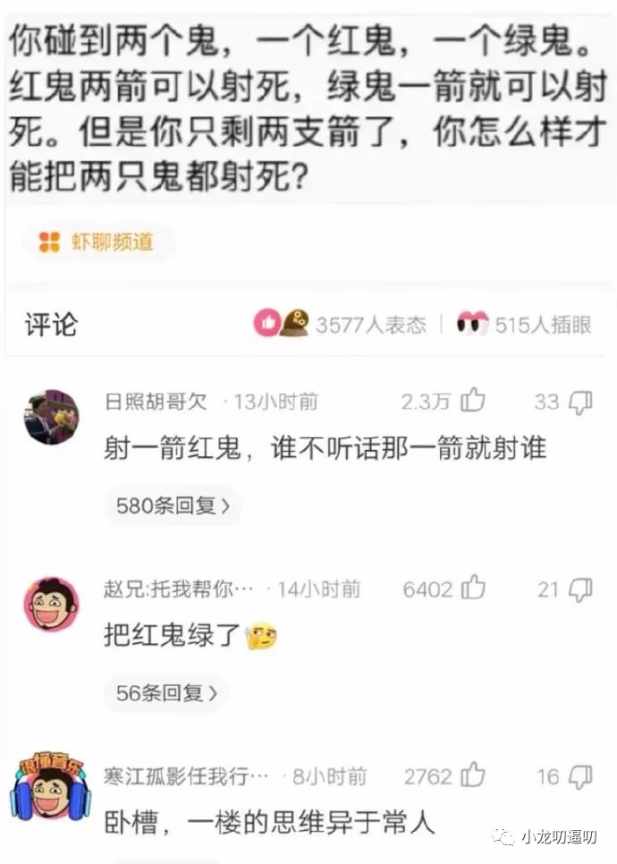
Task: Open 赵兄:托我帮你's profile avatar
Action: click(51, 604)
